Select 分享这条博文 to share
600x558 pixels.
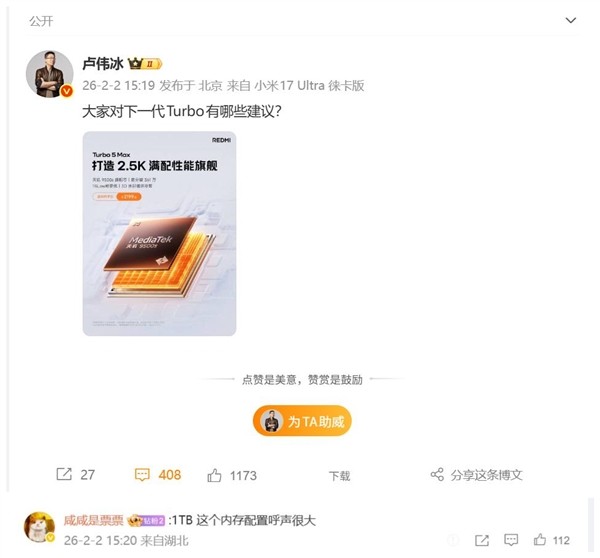(476, 475)
